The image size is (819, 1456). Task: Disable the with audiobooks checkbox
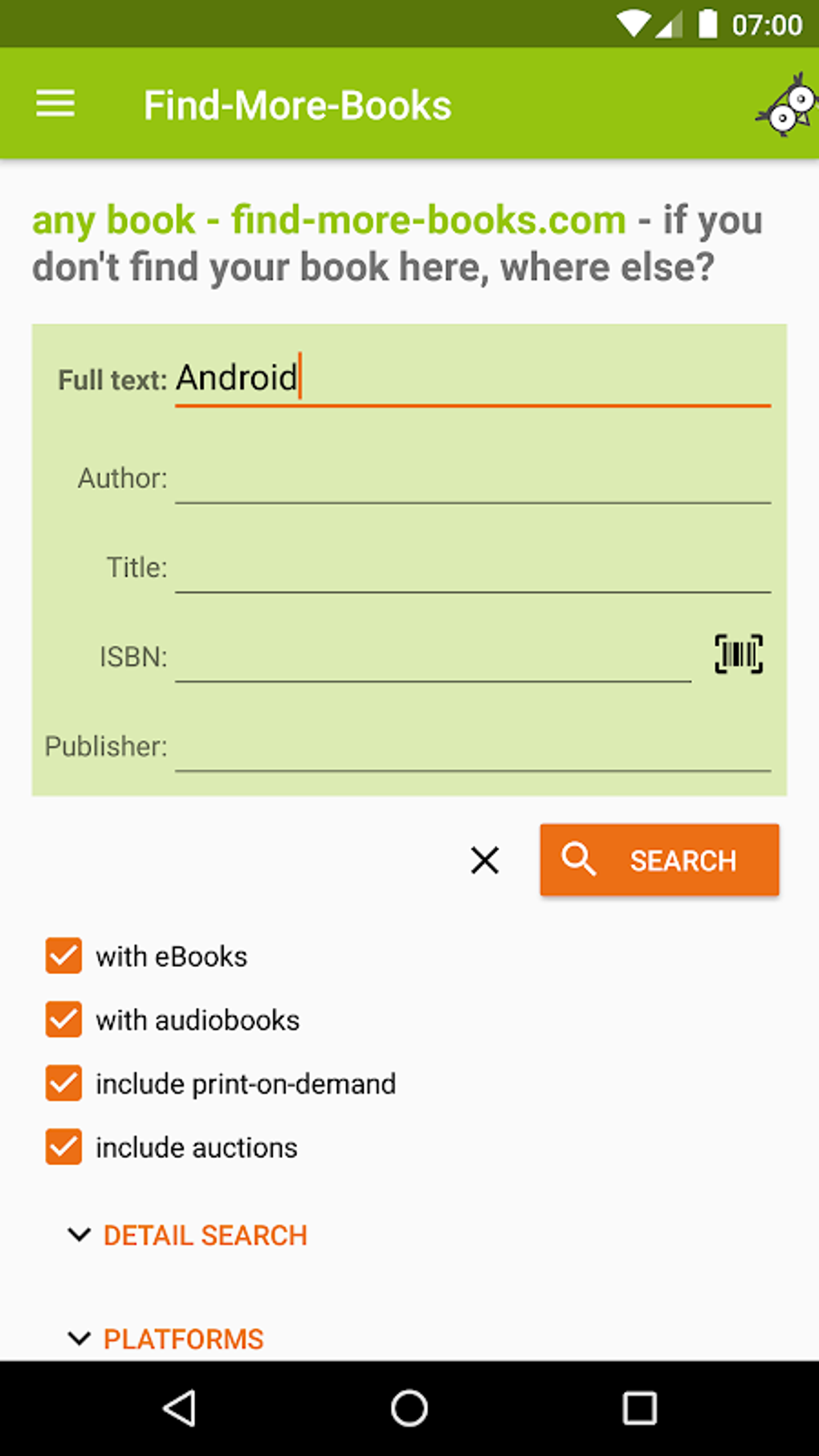[63, 1020]
